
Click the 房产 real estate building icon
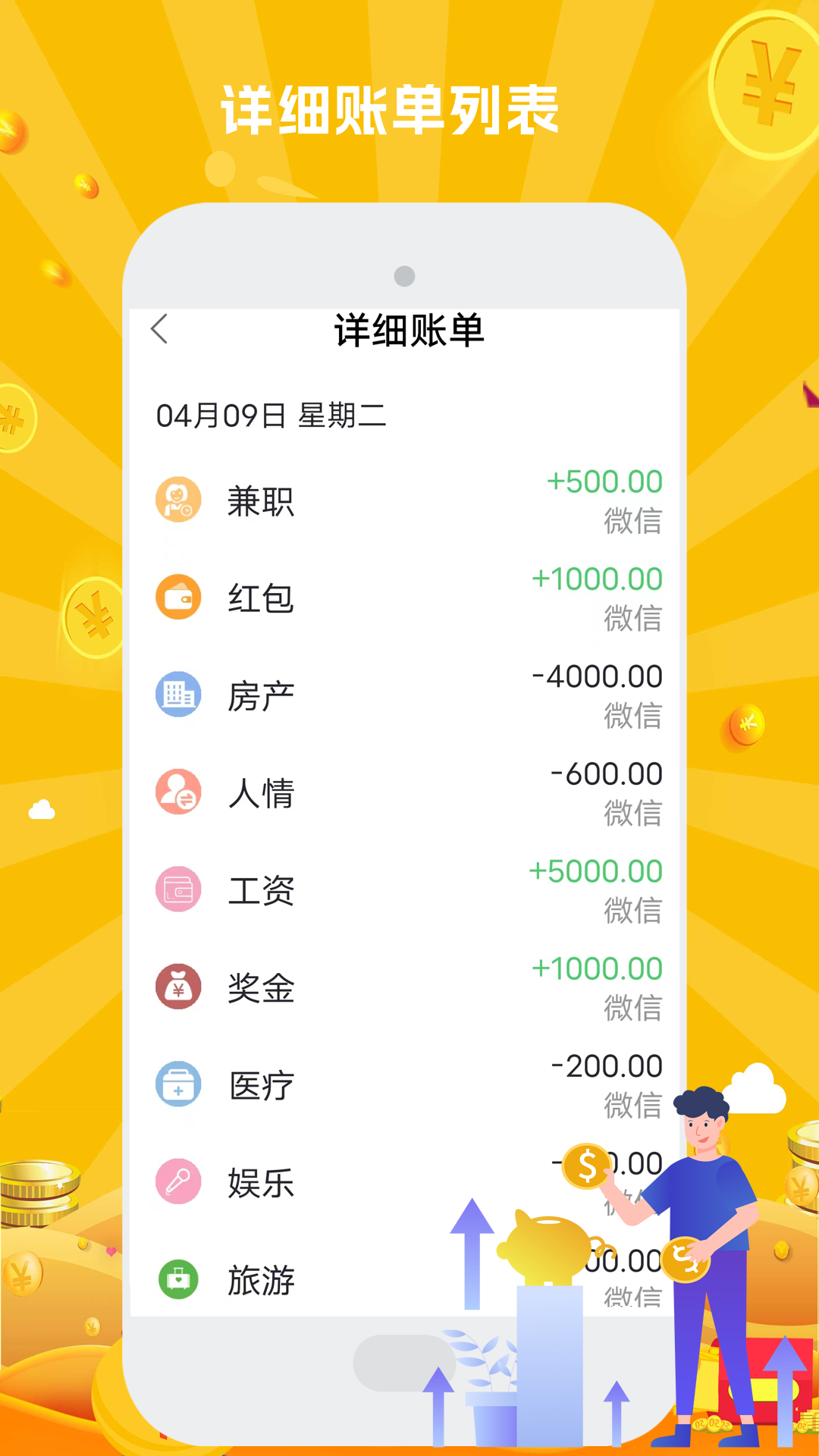click(178, 694)
